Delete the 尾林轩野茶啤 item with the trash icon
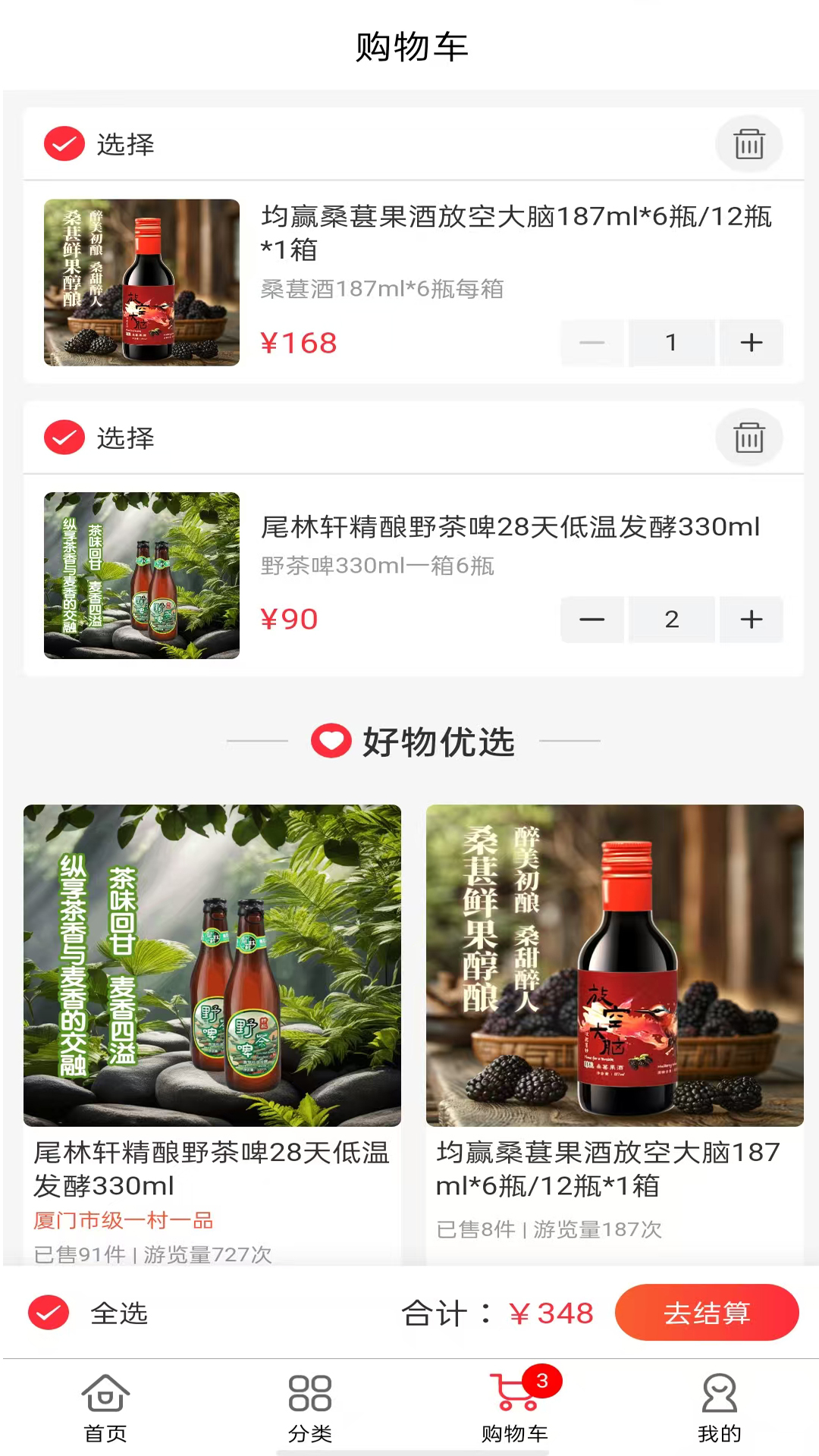This screenshot has width=819, height=1456. 748,438
